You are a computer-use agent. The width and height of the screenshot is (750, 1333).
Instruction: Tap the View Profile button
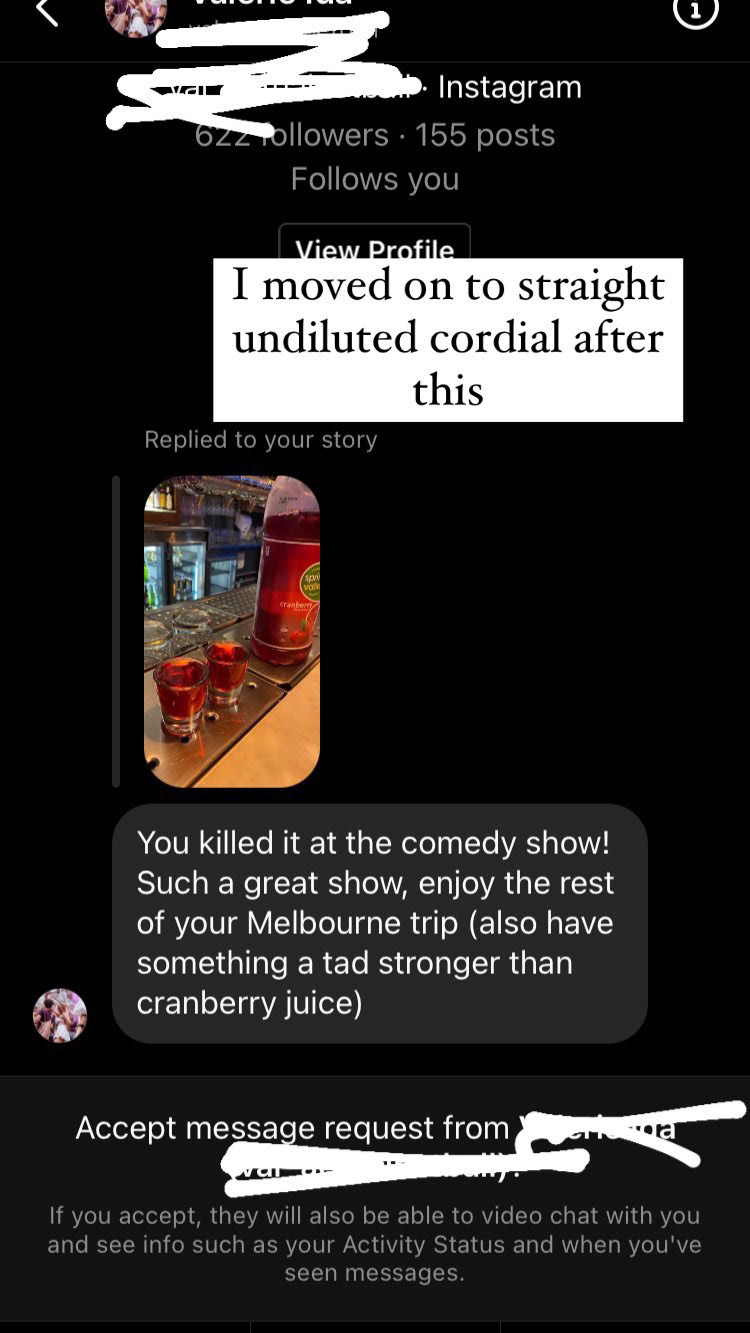click(374, 245)
